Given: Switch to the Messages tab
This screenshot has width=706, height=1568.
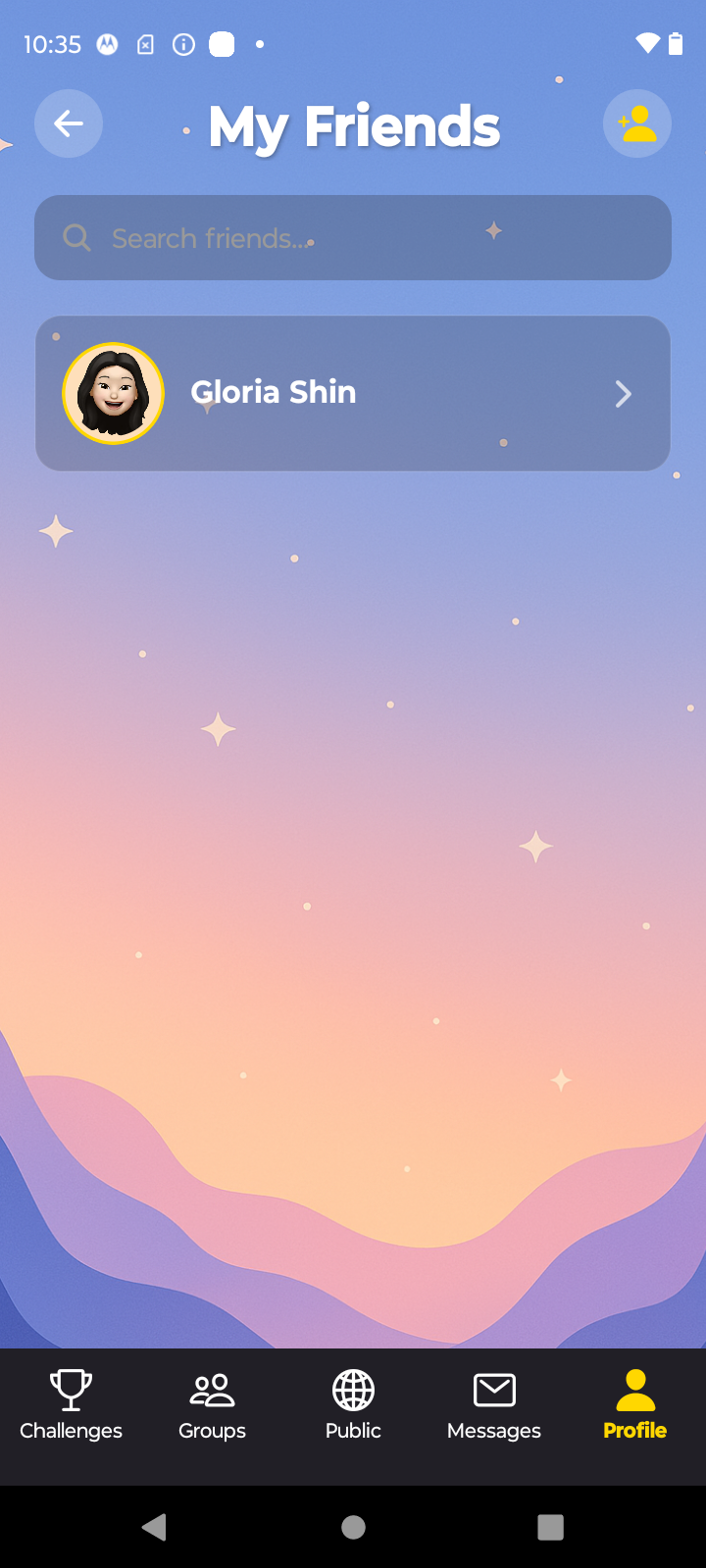Looking at the screenshot, I should click(493, 1404).
